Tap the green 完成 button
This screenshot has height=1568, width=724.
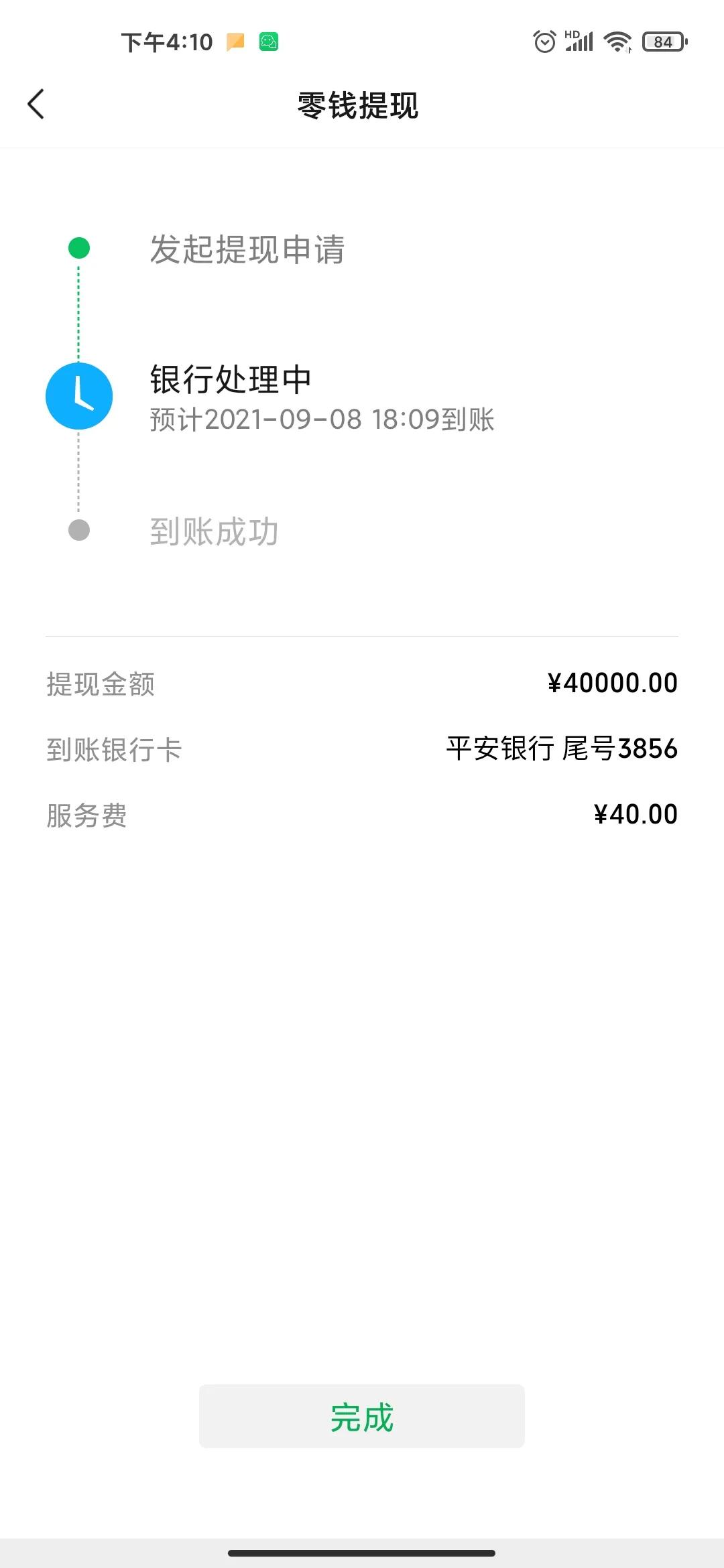tap(362, 1416)
